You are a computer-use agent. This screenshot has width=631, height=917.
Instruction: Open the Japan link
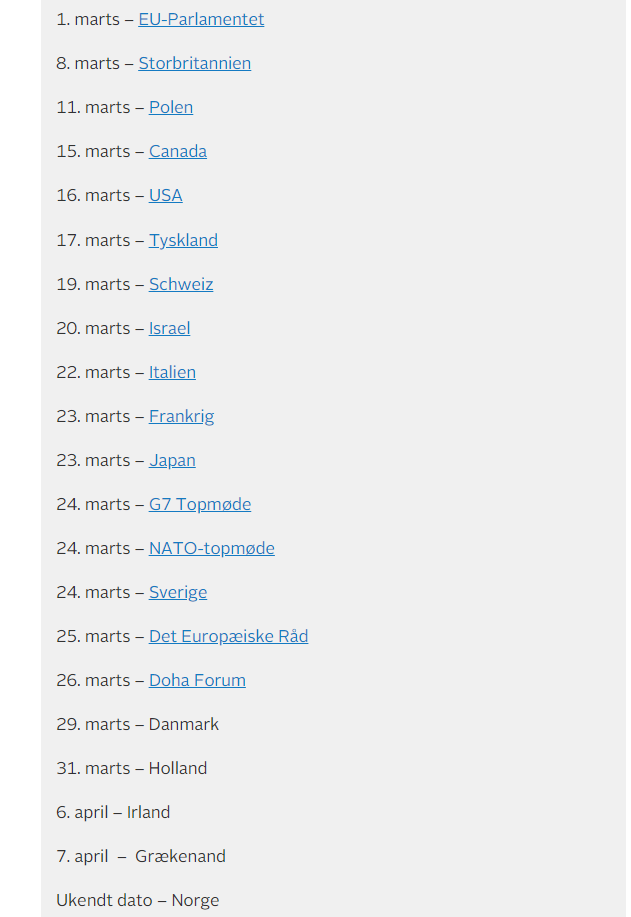click(x=172, y=460)
